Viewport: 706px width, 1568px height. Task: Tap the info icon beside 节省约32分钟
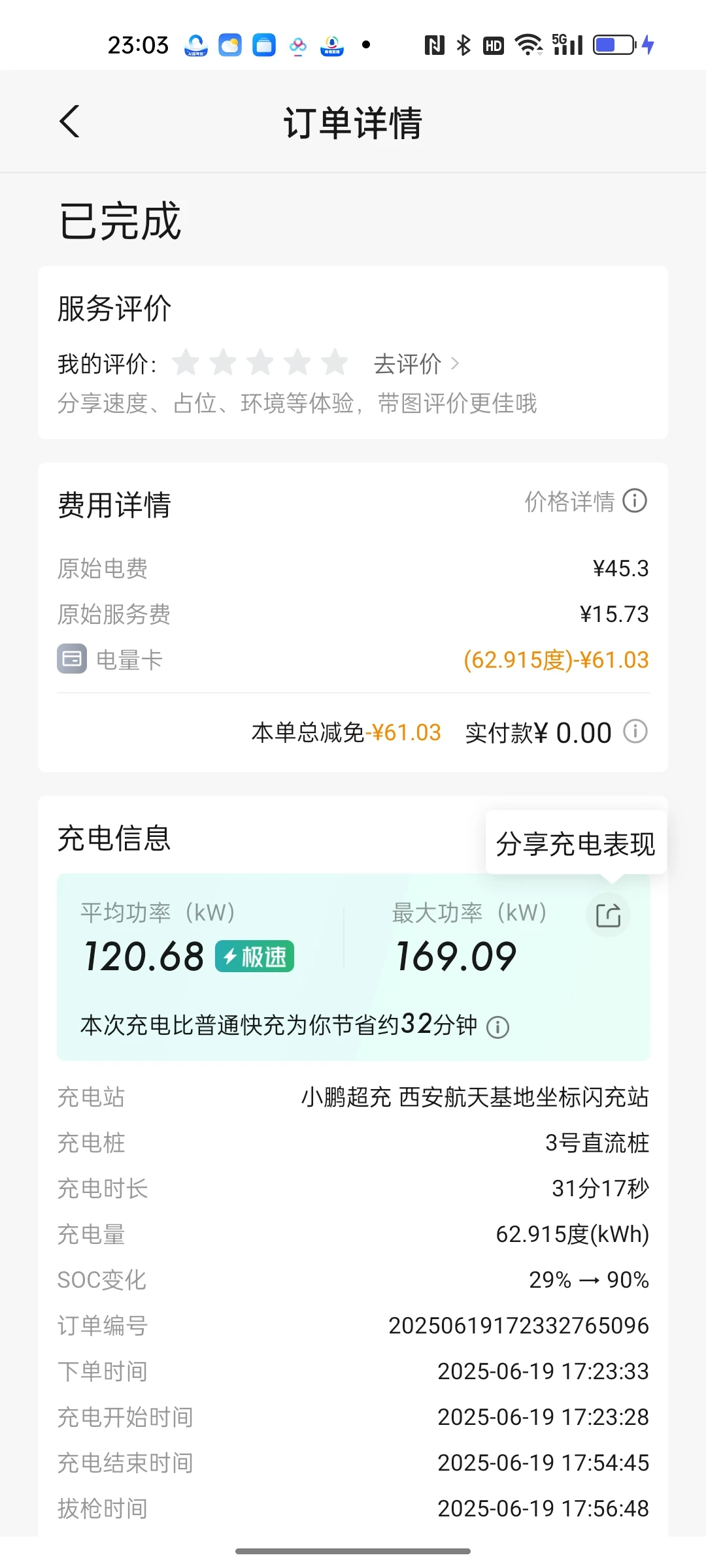[x=497, y=1027]
